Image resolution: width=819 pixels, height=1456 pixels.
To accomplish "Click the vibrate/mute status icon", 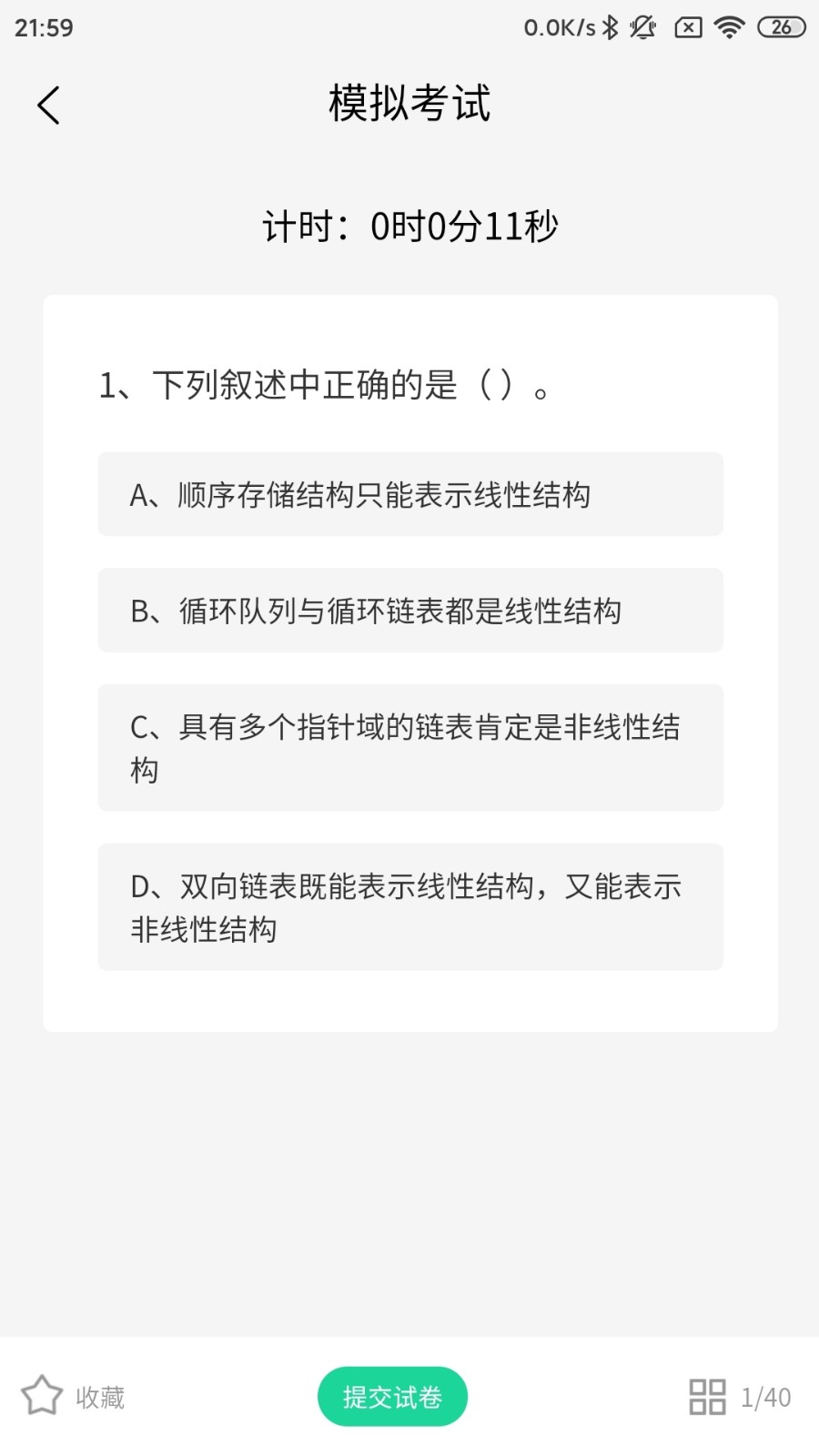I will coord(643,26).
